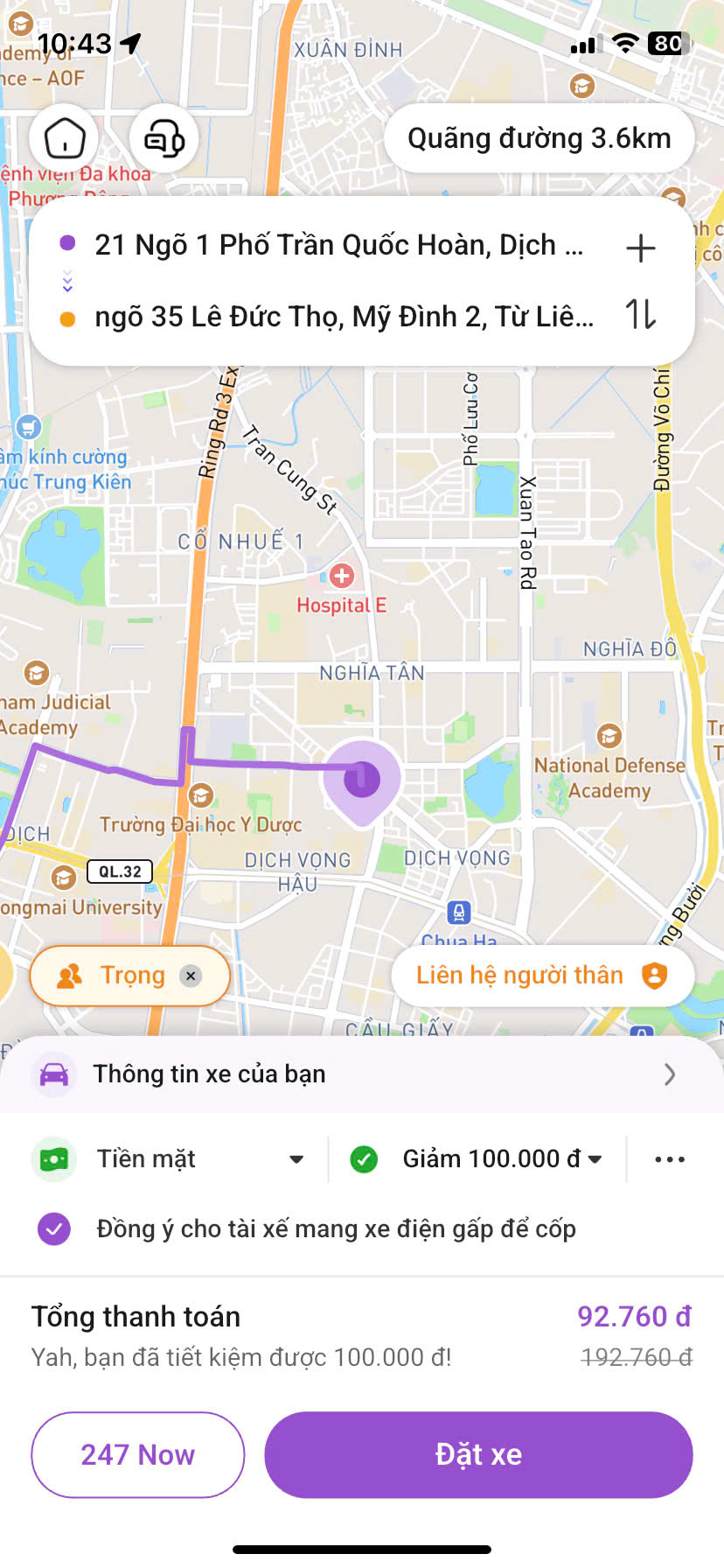Edit destination ngõ 35 Lê Đức Thọ
This screenshot has width=724, height=1568.
(344, 316)
